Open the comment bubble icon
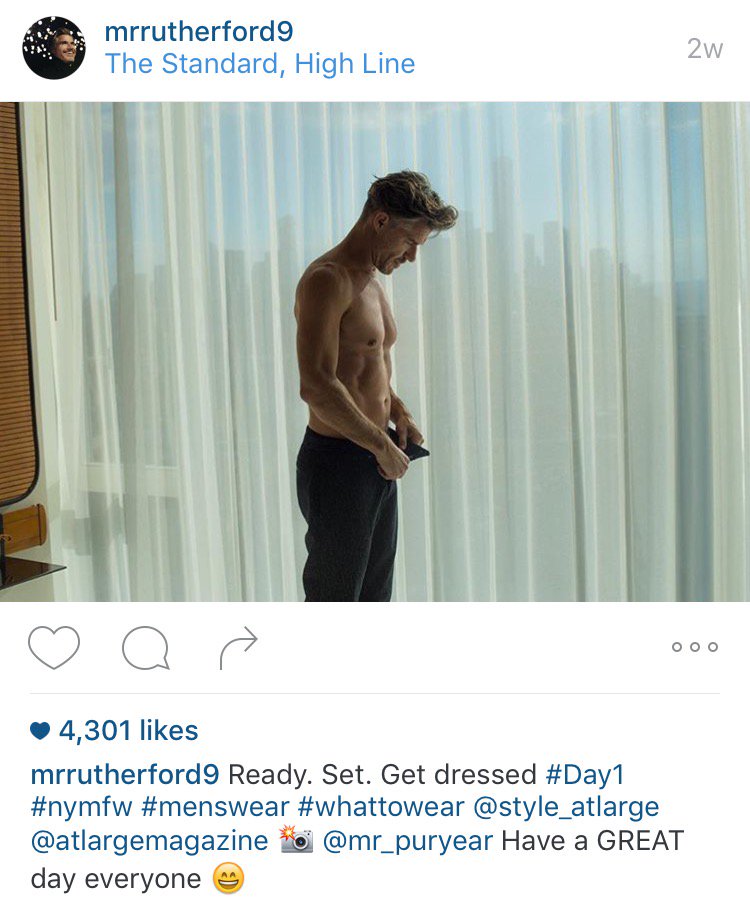The image size is (750, 903). (145, 648)
